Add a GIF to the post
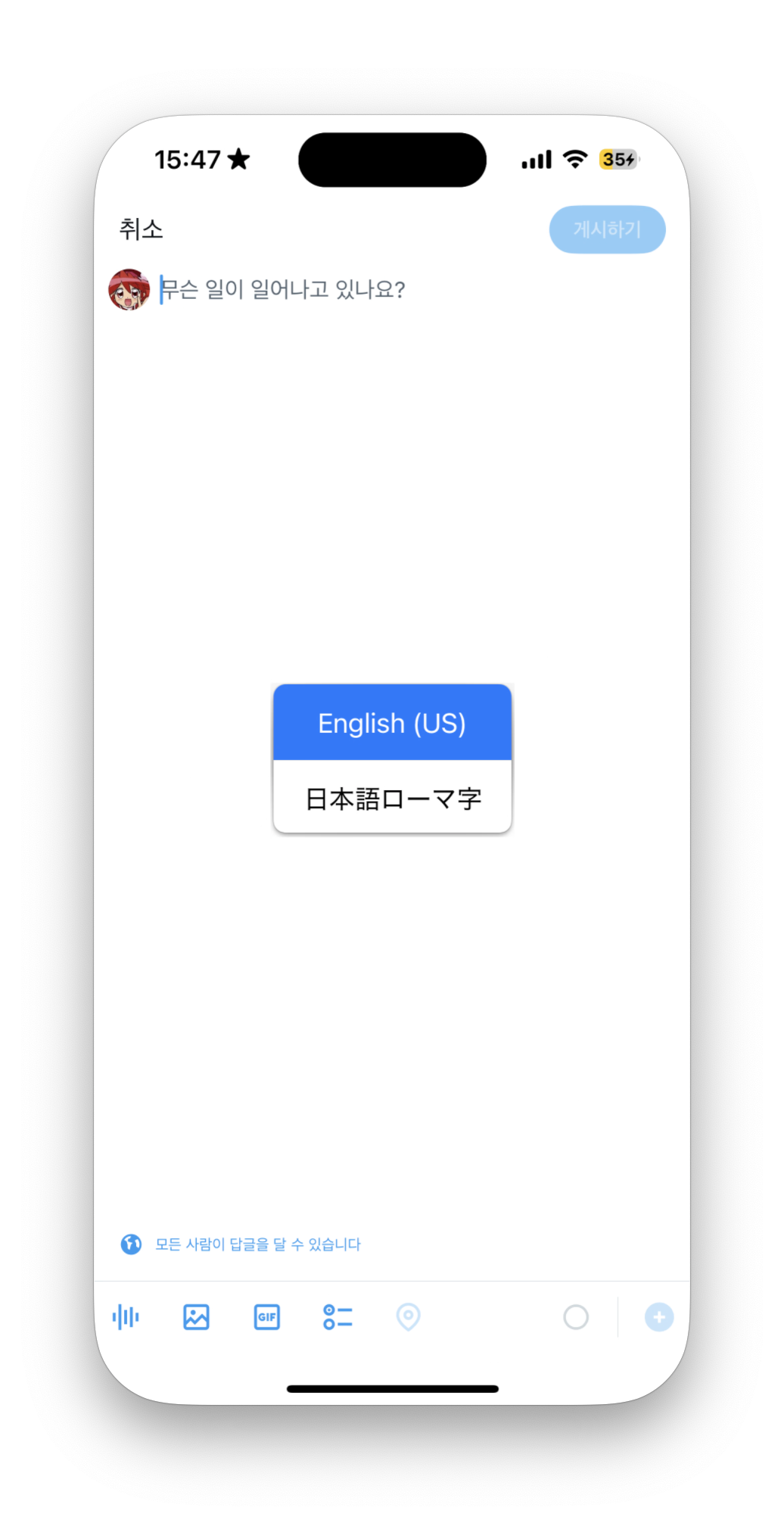This screenshot has width=784, height=1526. (266, 1317)
